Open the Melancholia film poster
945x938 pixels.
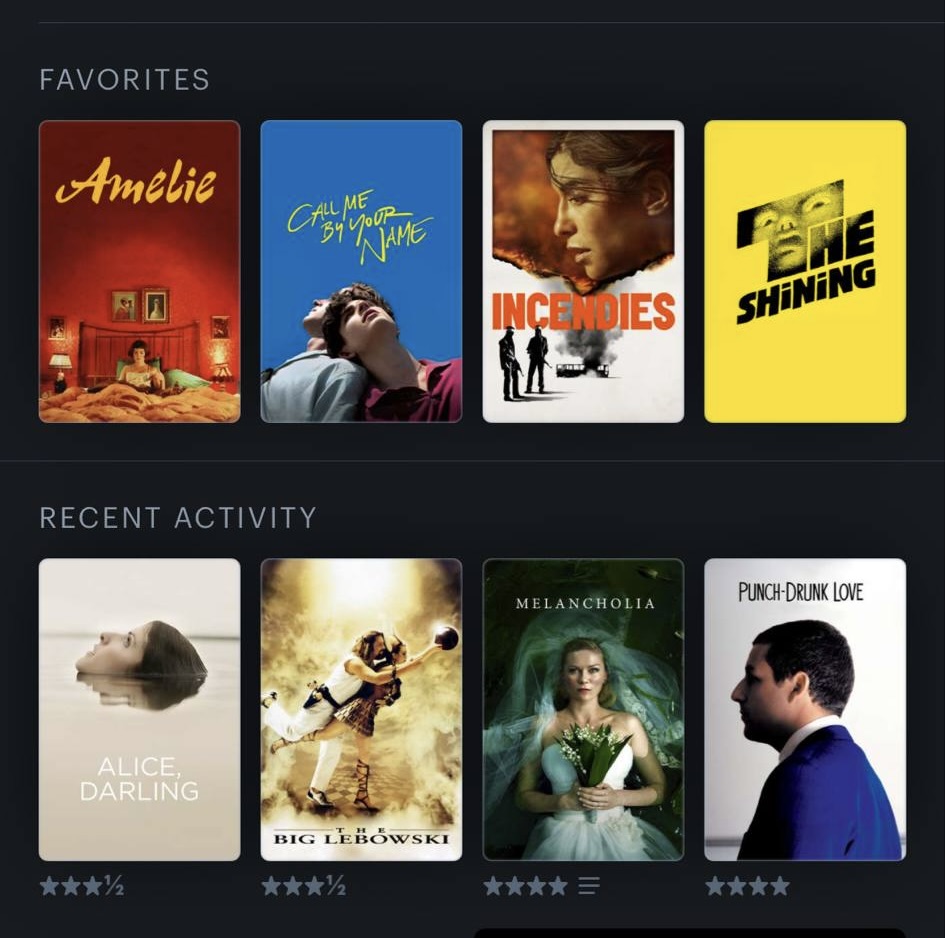click(583, 709)
